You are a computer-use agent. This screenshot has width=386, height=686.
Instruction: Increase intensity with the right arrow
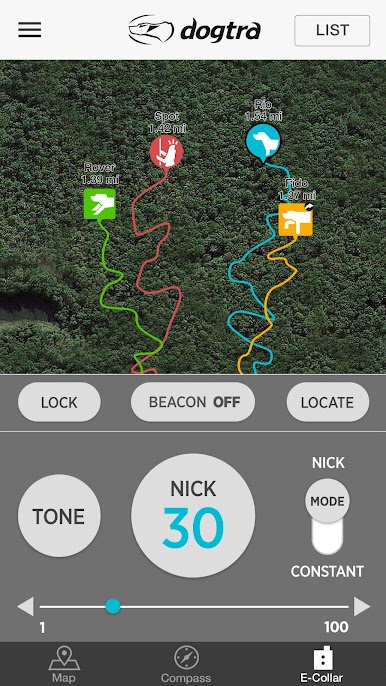pos(362,607)
